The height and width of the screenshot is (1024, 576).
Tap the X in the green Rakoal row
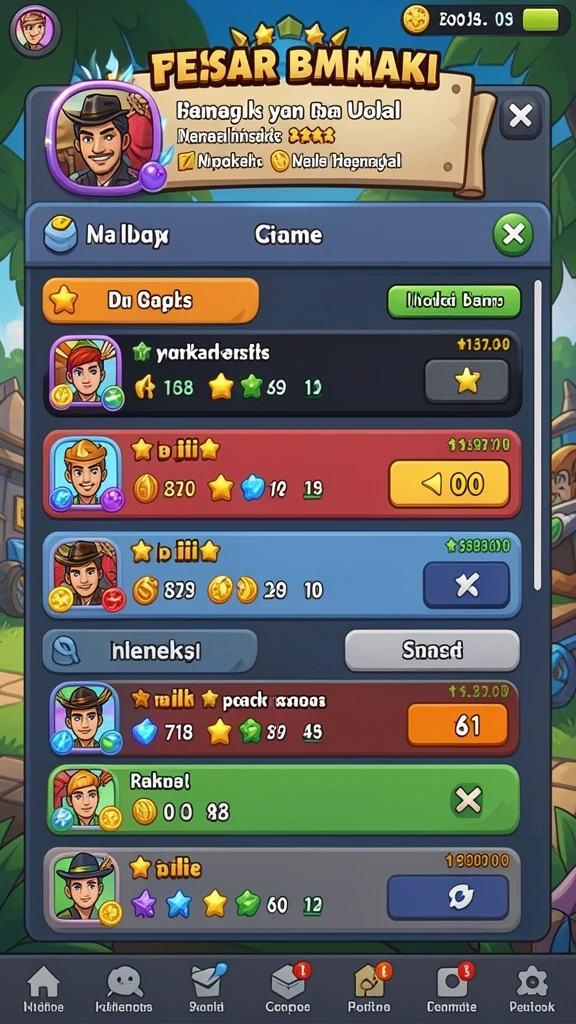468,799
